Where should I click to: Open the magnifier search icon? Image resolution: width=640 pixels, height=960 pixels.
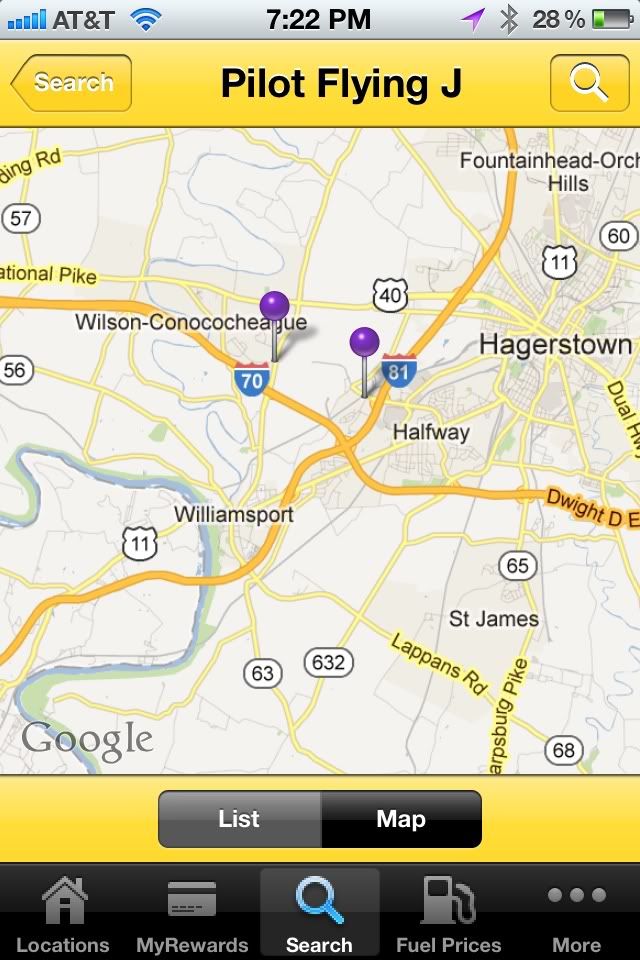click(589, 83)
